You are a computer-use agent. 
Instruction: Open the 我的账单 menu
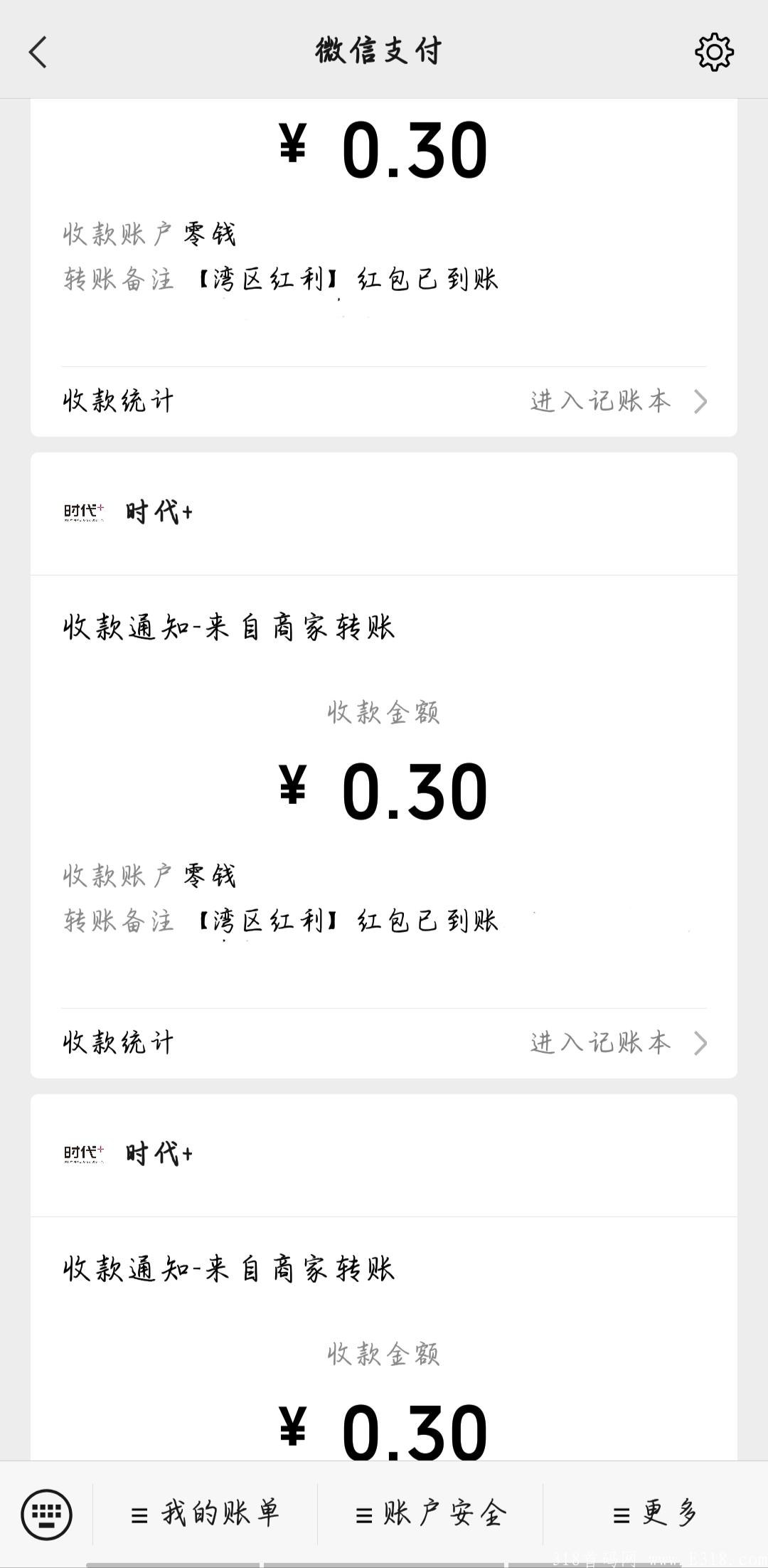pos(206,1513)
